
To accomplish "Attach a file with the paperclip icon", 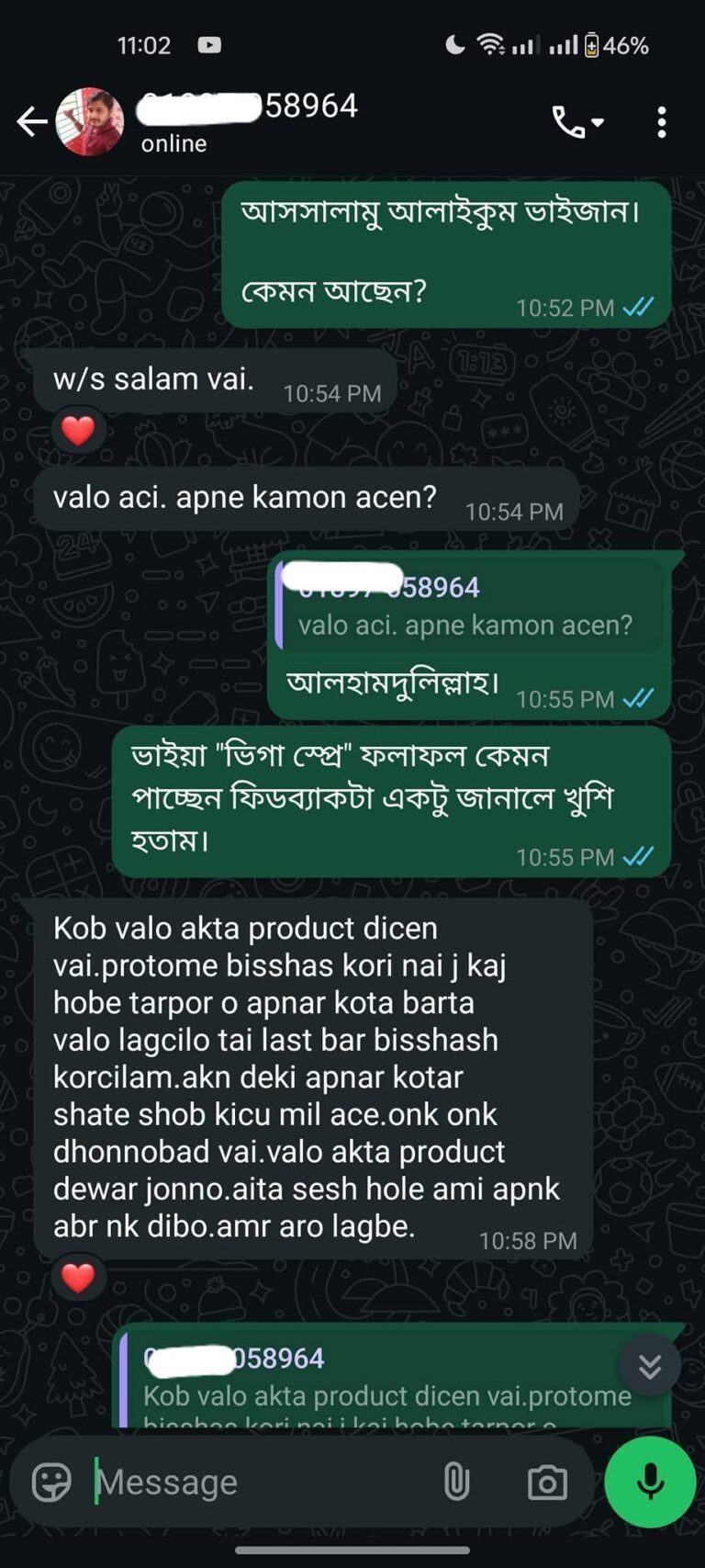I will tap(456, 1482).
